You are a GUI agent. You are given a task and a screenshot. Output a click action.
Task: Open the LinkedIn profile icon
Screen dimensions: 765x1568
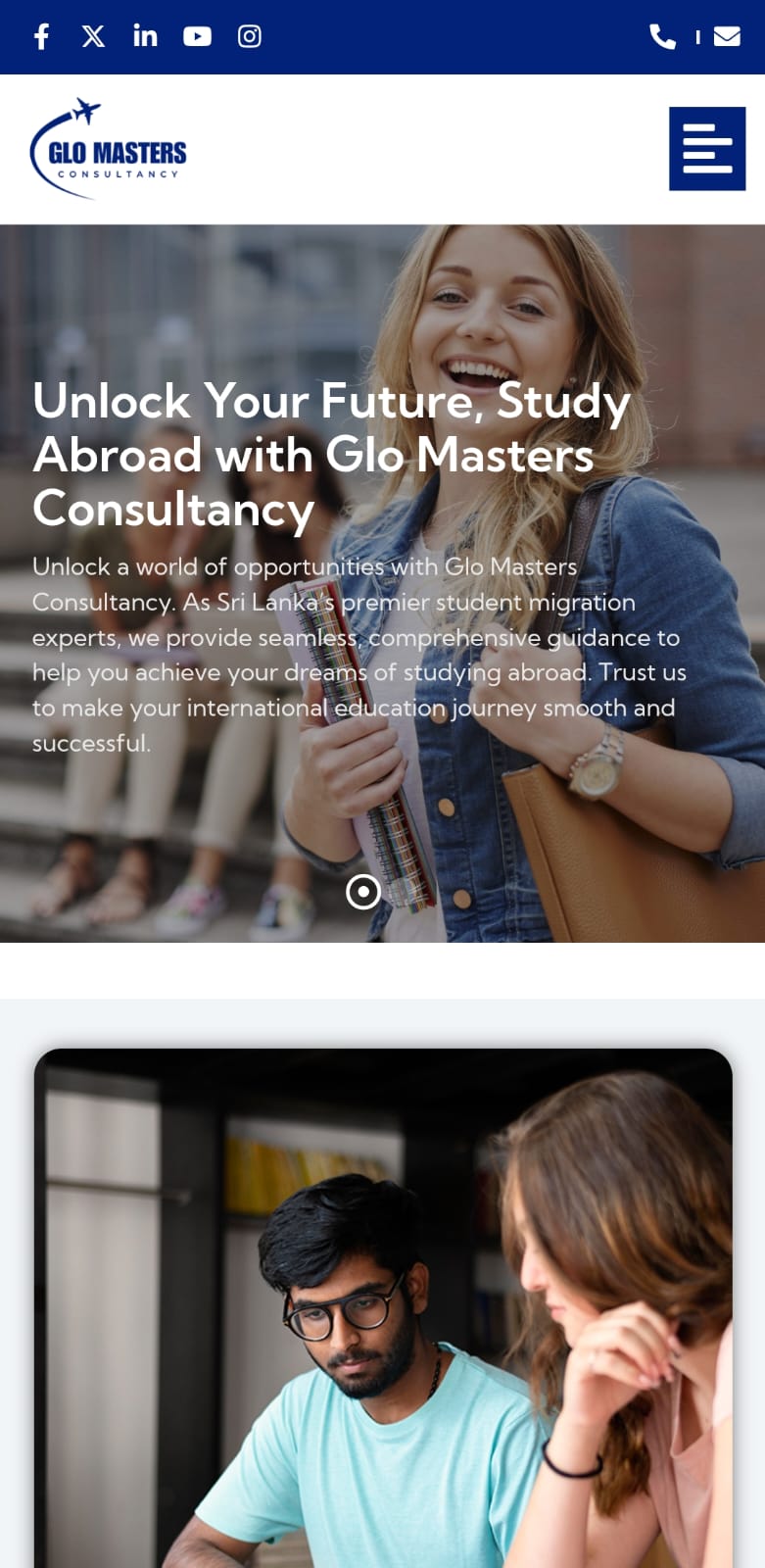coord(145,36)
